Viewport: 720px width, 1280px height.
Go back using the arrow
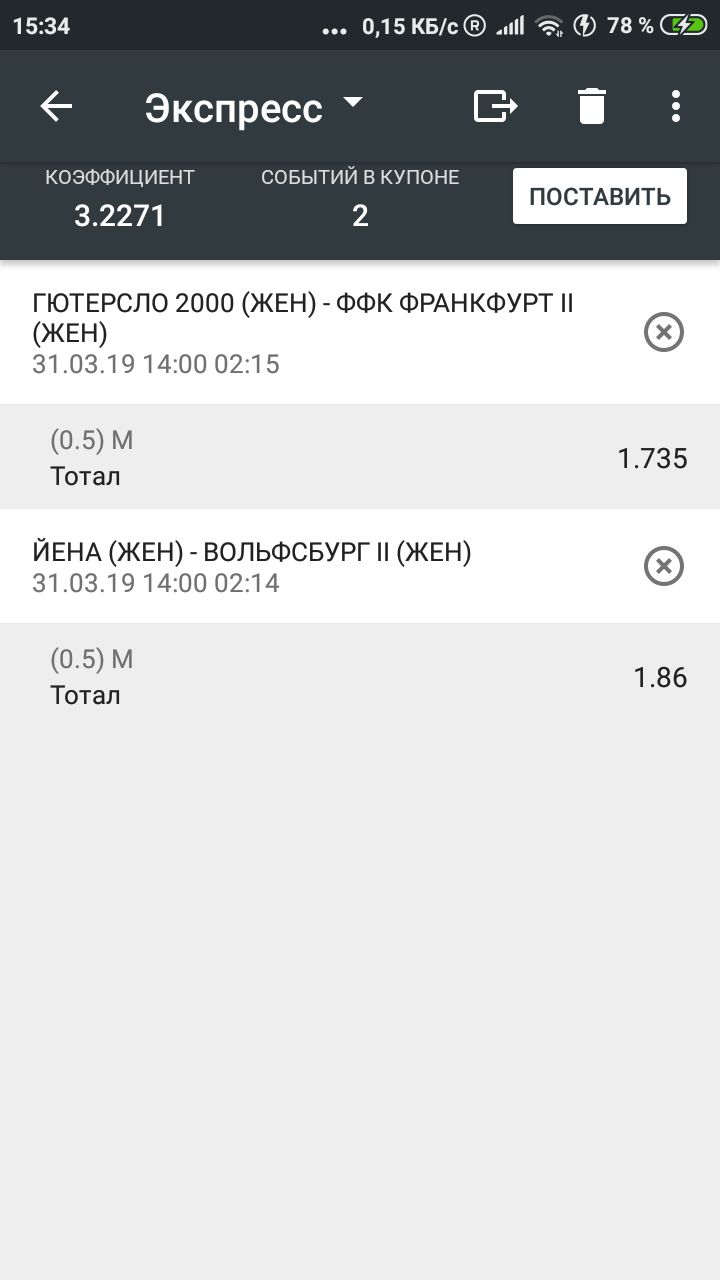tap(56, 106)
